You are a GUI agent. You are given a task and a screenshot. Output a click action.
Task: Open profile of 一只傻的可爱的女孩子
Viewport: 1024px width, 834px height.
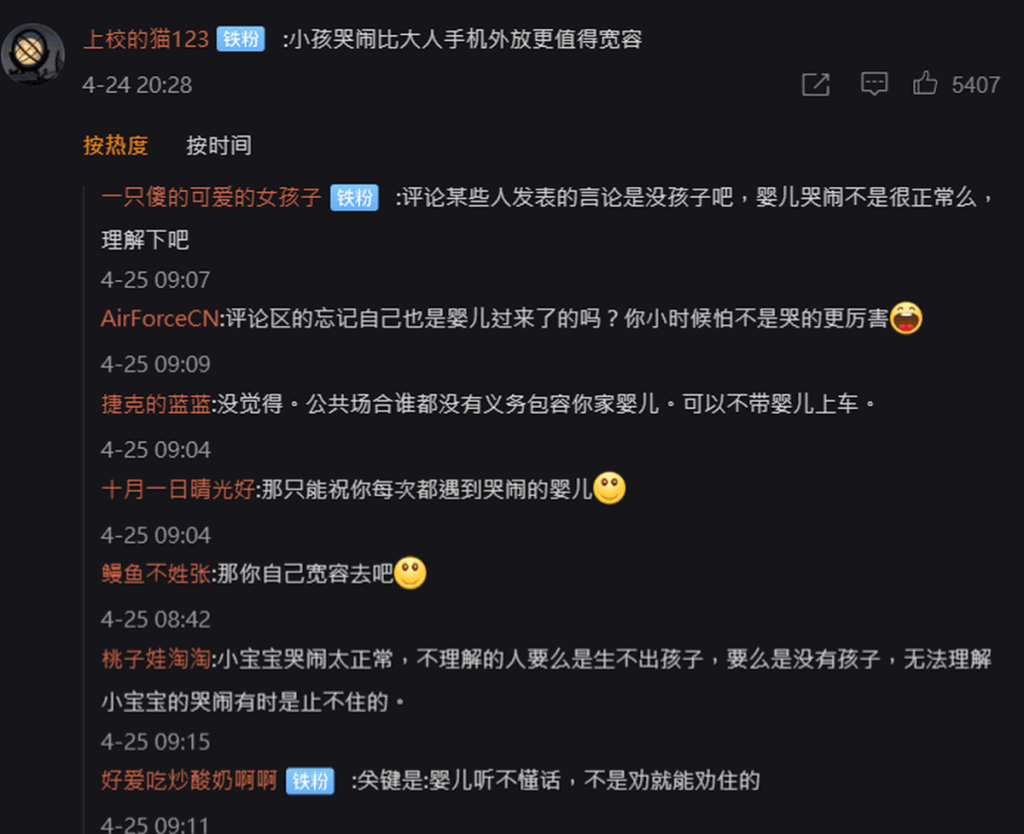[211, 198]
